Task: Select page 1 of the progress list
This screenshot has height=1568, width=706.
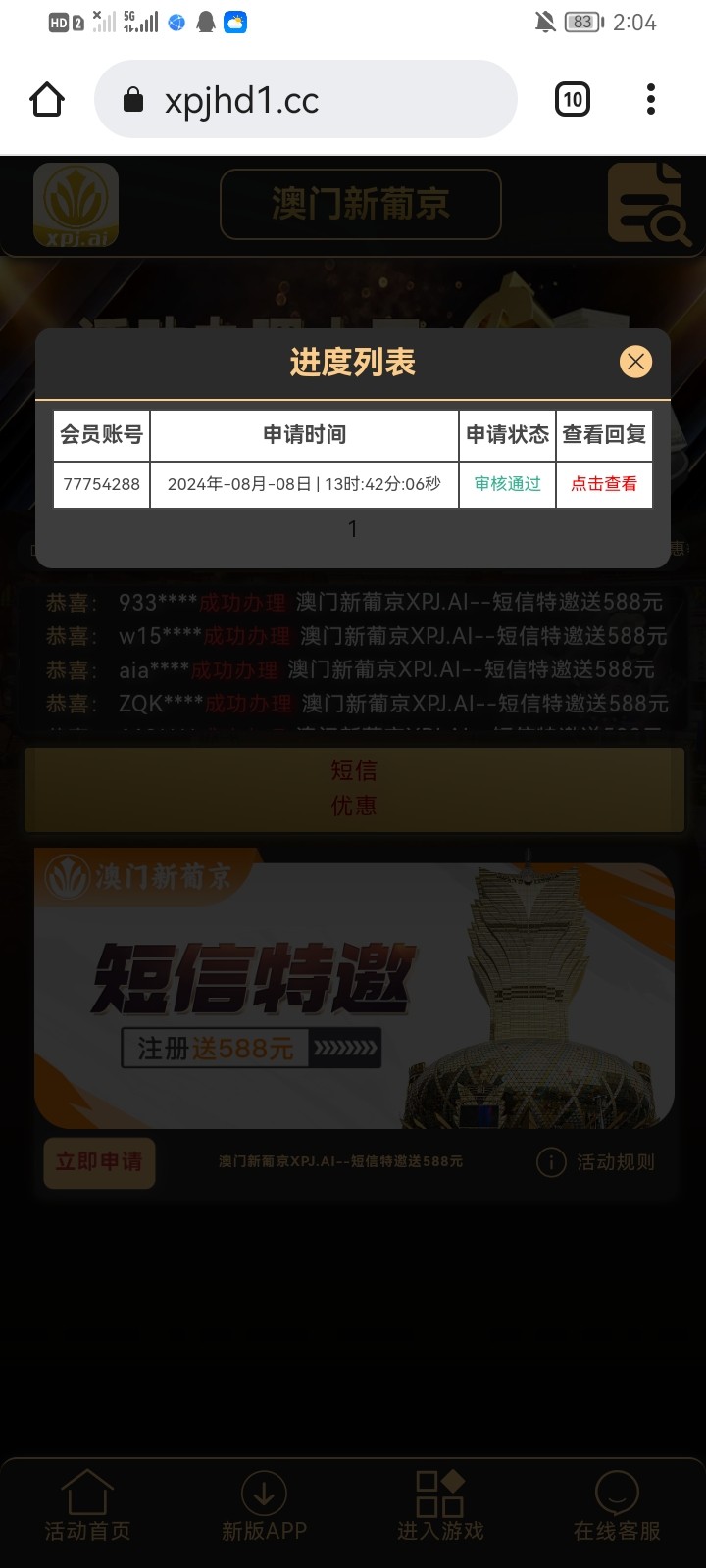Action: coord(353,529)
